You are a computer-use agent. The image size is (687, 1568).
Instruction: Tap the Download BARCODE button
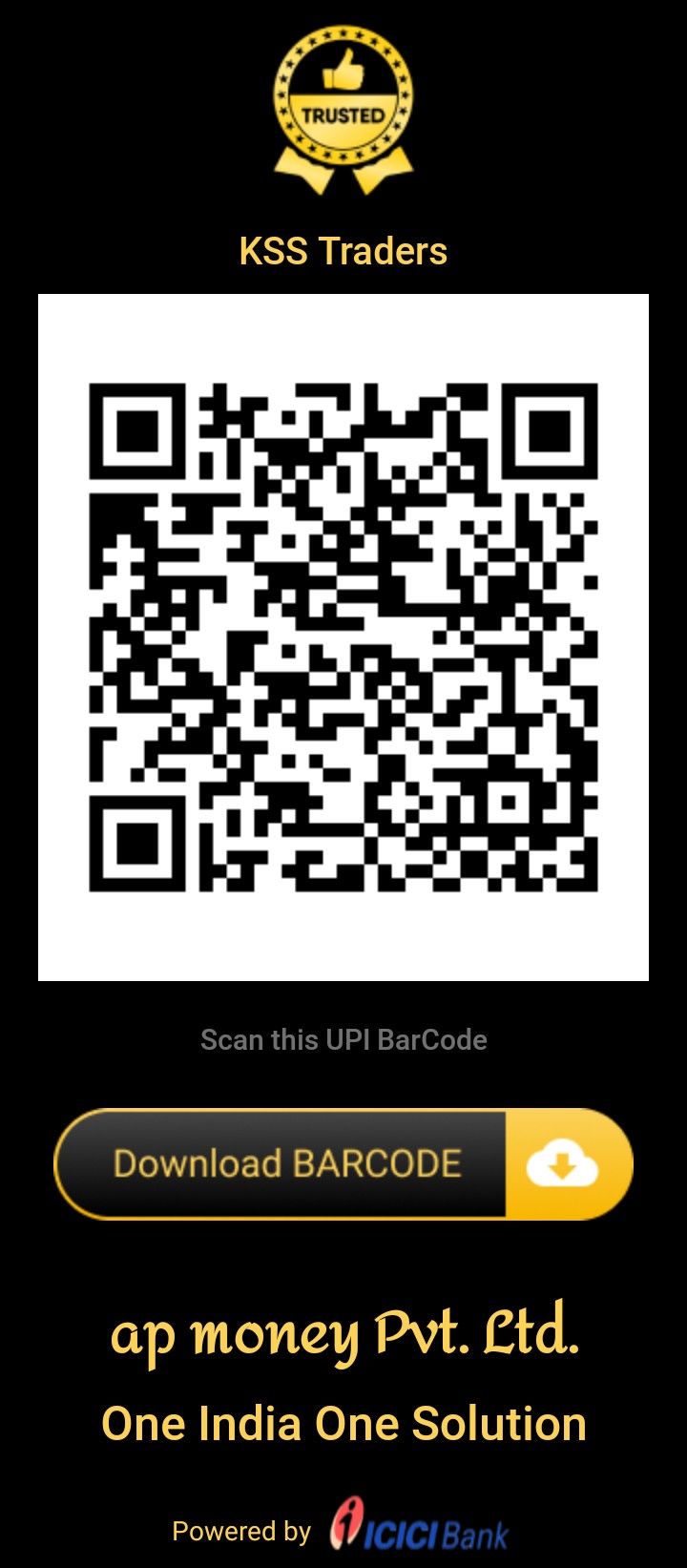pyautogui.click(x=343, y=1163)
